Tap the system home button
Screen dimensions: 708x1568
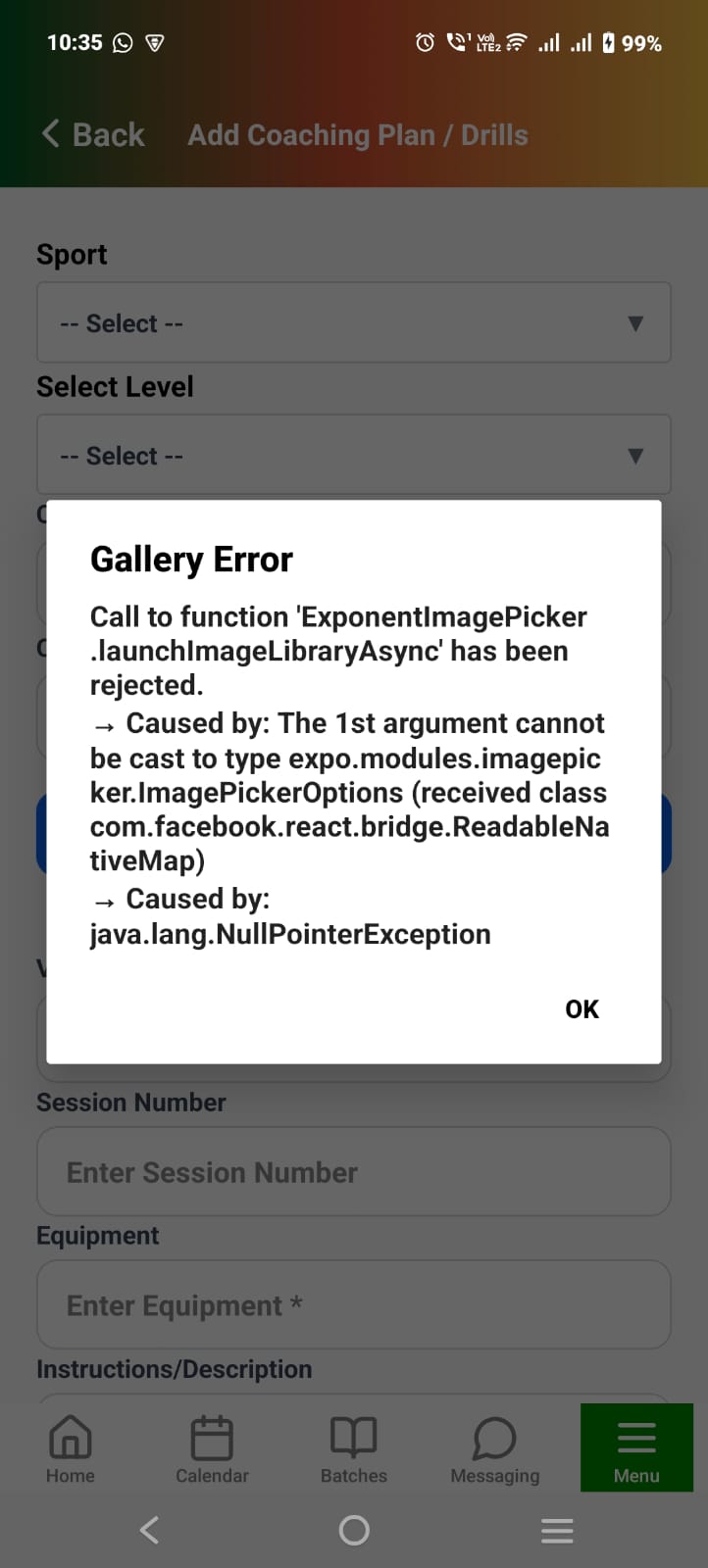pos(354,1530)
